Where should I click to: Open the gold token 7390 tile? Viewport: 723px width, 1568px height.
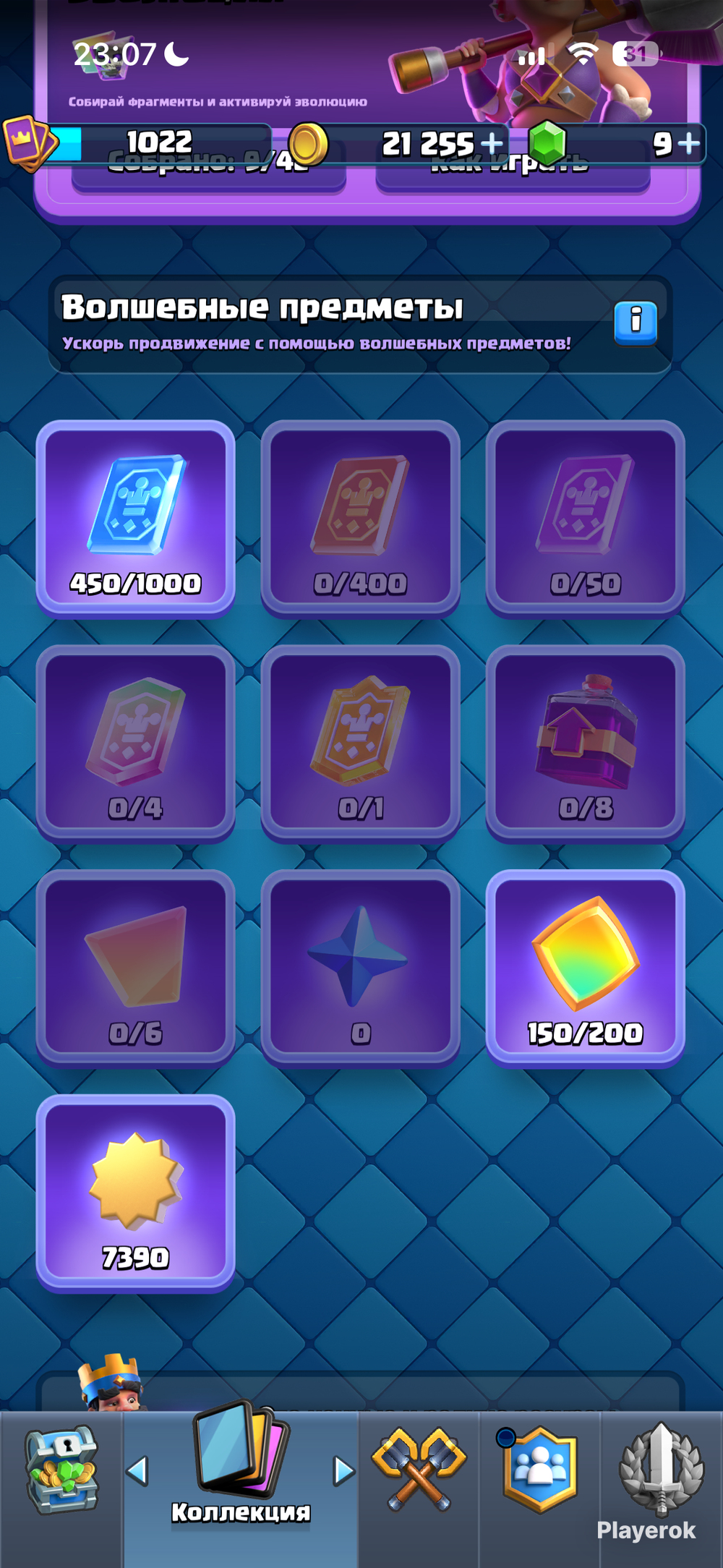tap(135, 1193)
